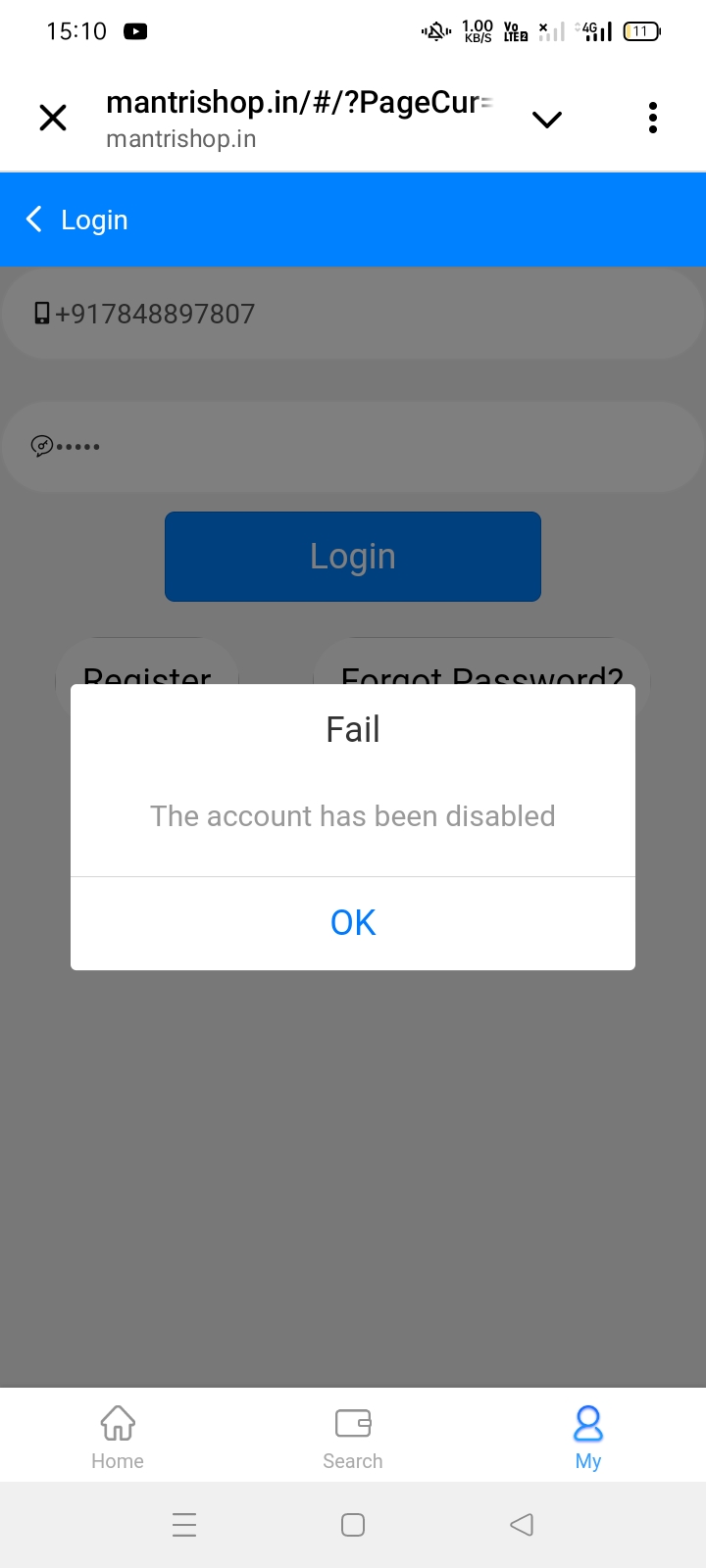Expand the page info dropdown arrow

click(546, 120)
